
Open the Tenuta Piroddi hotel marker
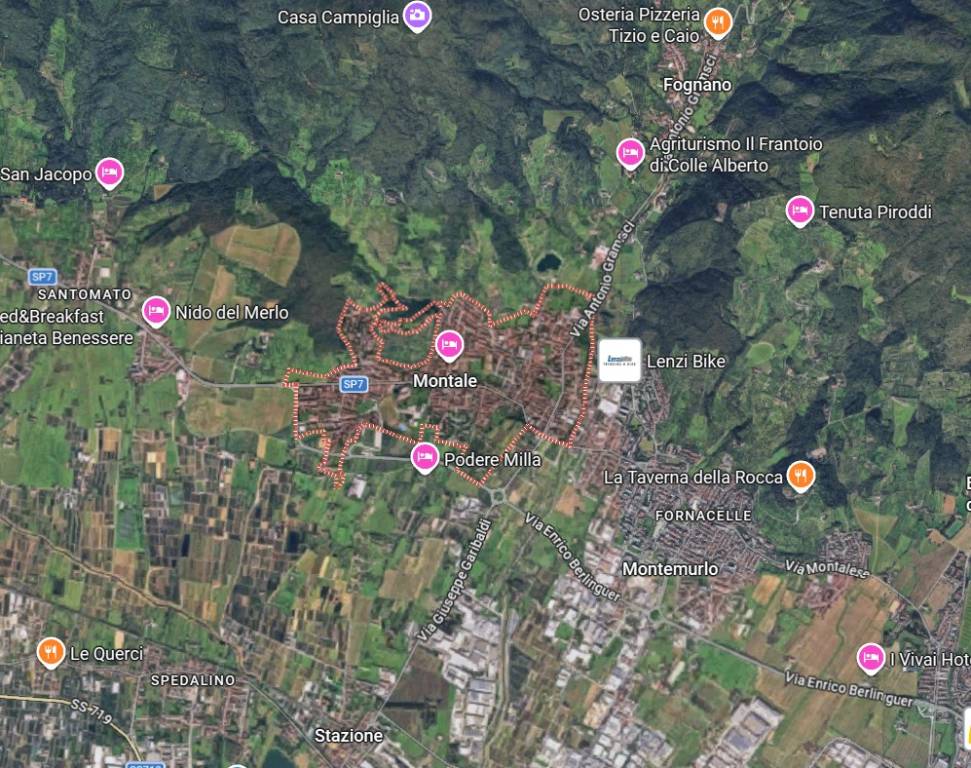tap(799, 210)
